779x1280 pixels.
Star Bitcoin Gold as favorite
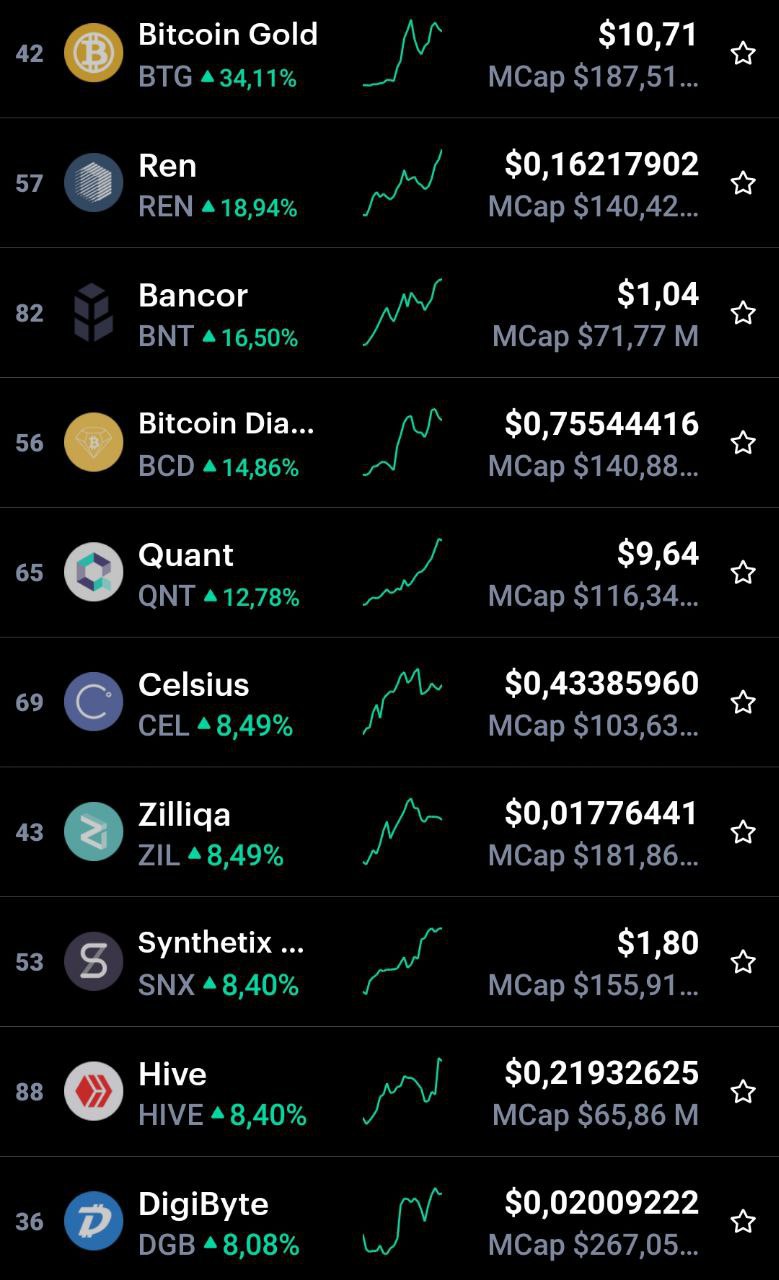(743, 54)
